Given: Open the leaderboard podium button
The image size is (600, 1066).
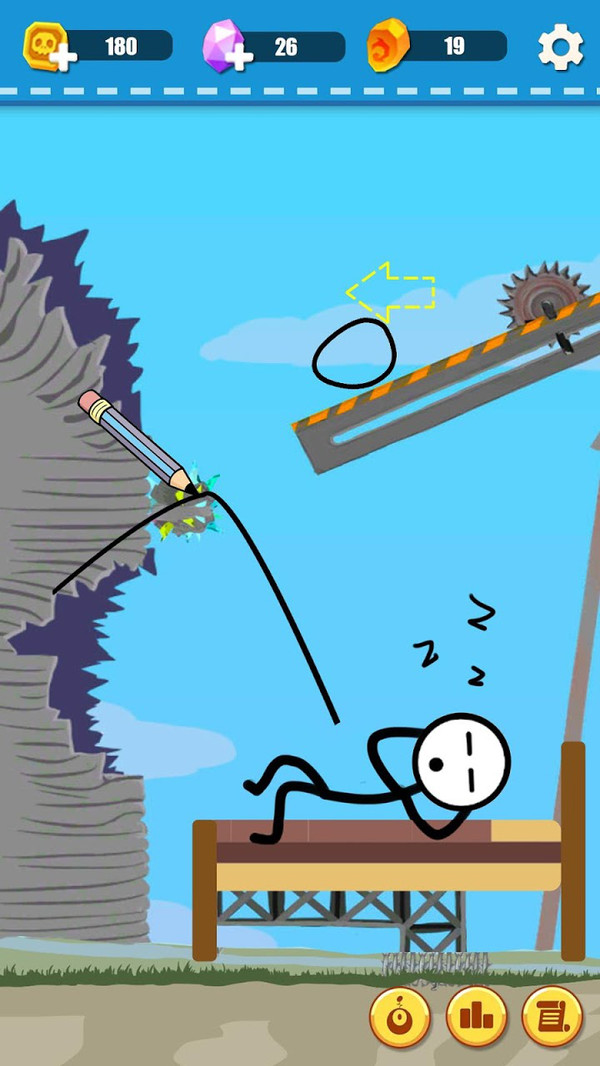Looking at the screenshot, I should pyautogui.click(x=476, y=1017).
